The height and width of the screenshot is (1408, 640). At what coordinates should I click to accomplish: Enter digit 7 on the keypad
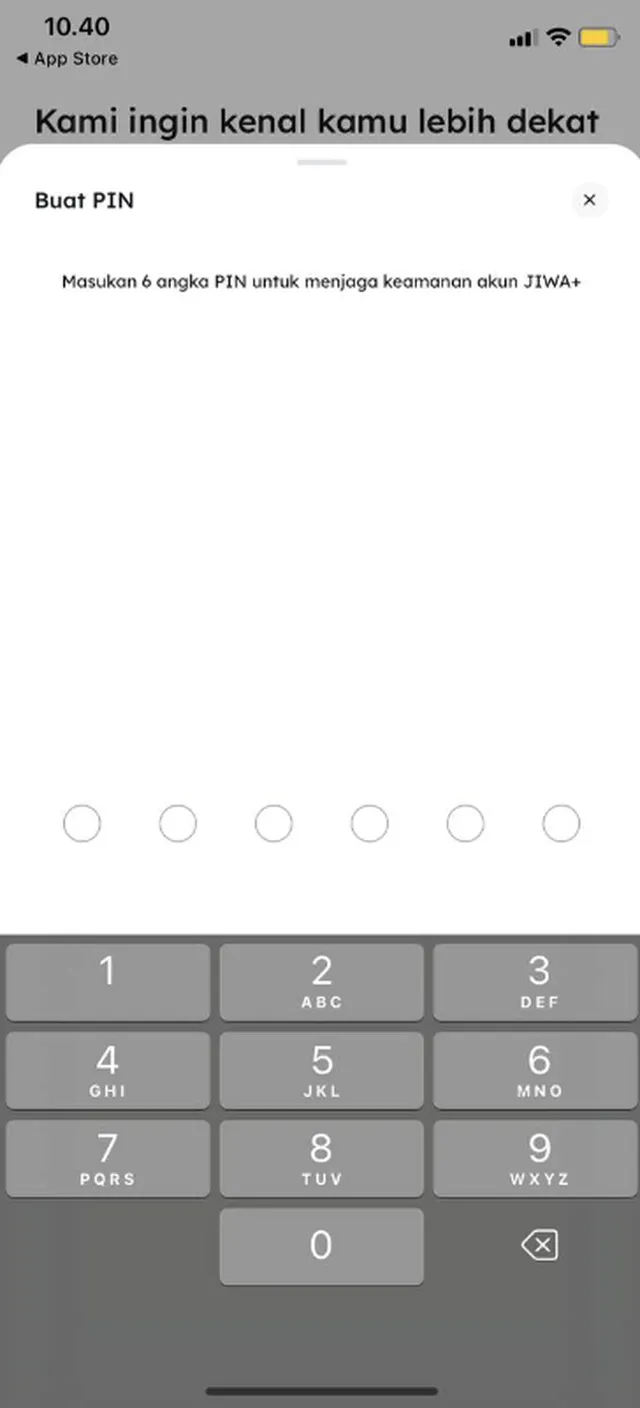click(108, 1157)
